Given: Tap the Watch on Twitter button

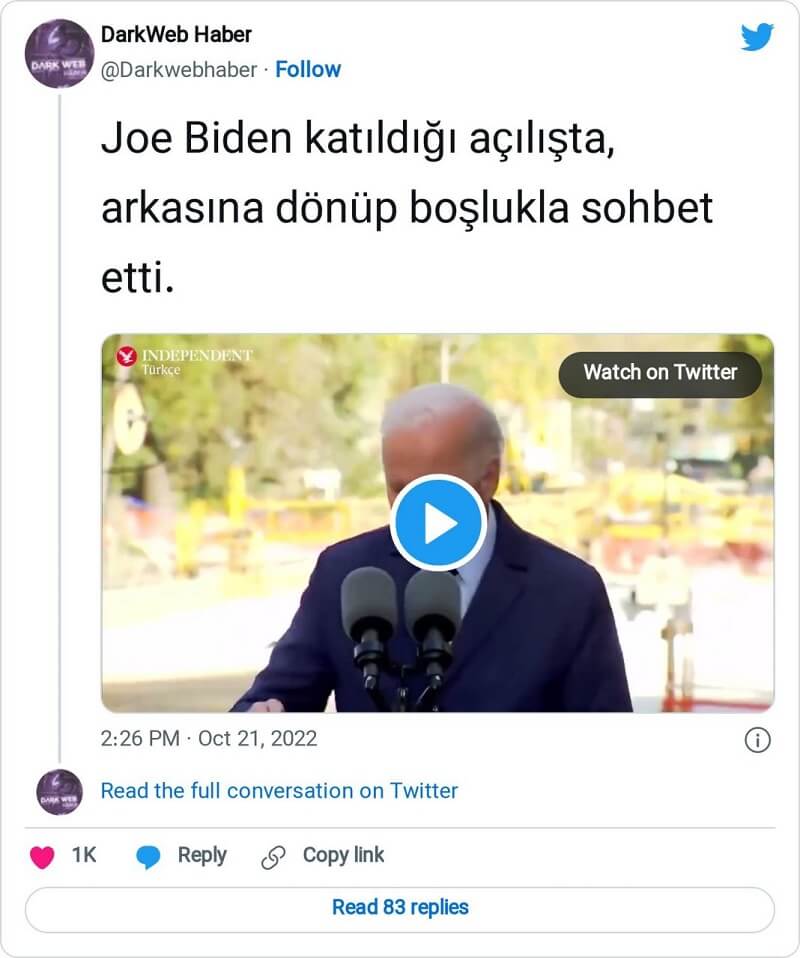Looking at the screenshot, I should tap(659, 373).
